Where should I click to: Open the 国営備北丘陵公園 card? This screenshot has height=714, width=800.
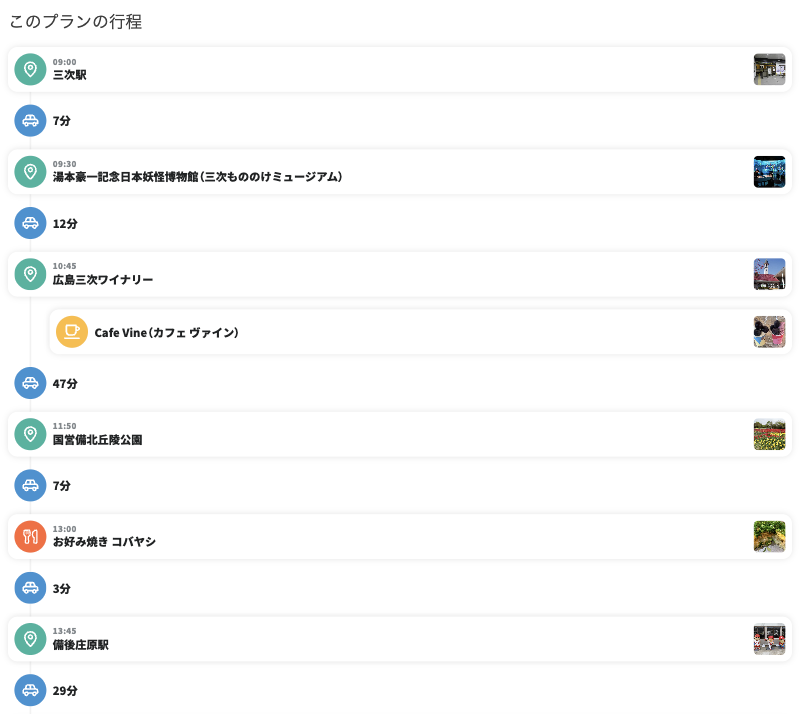click(x=400, y=435)
